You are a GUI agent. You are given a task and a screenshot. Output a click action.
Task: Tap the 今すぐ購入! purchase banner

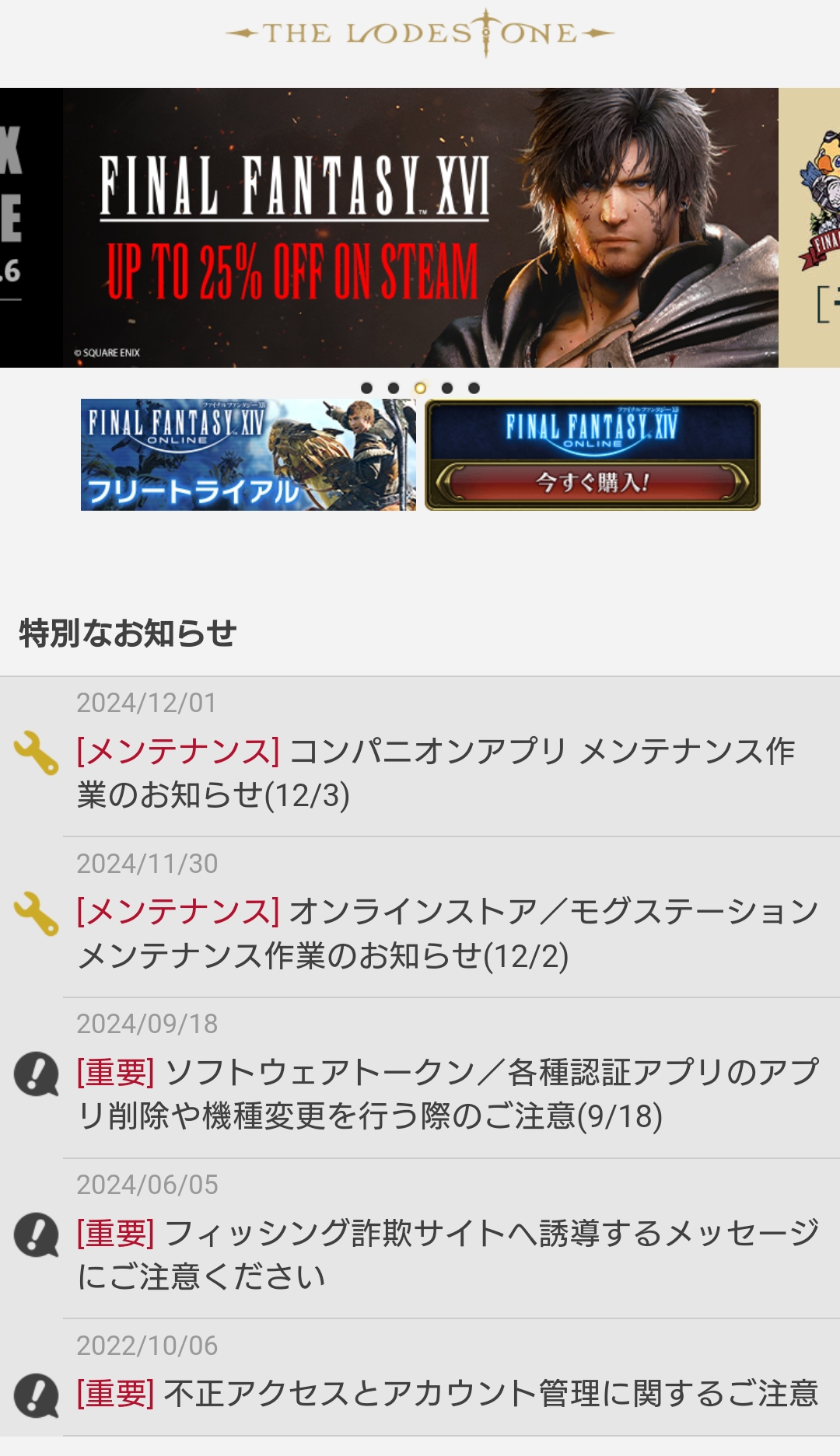coord(593,455)
